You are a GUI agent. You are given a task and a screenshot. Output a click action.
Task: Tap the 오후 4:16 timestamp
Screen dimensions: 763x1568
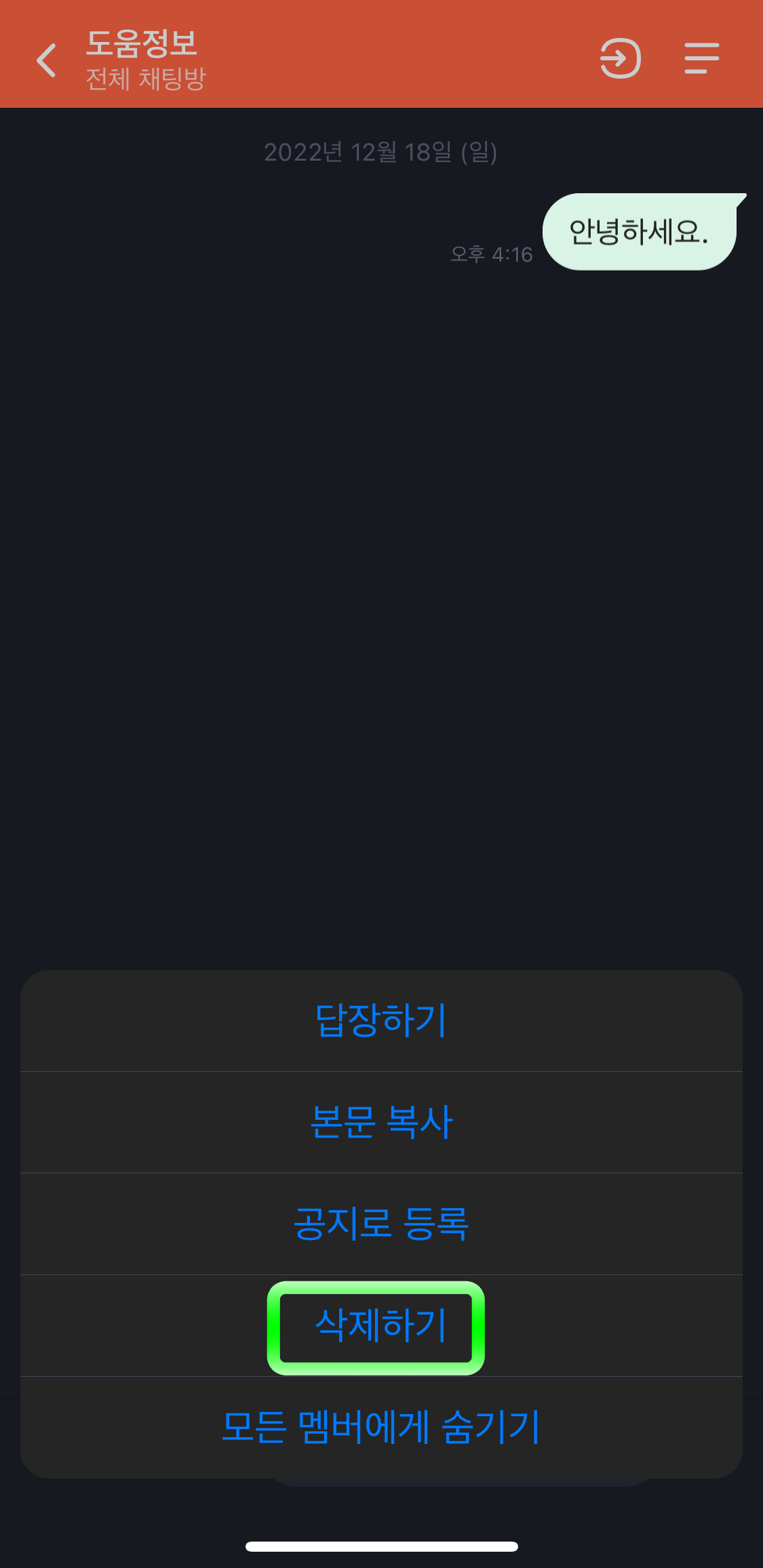point(492,254)
